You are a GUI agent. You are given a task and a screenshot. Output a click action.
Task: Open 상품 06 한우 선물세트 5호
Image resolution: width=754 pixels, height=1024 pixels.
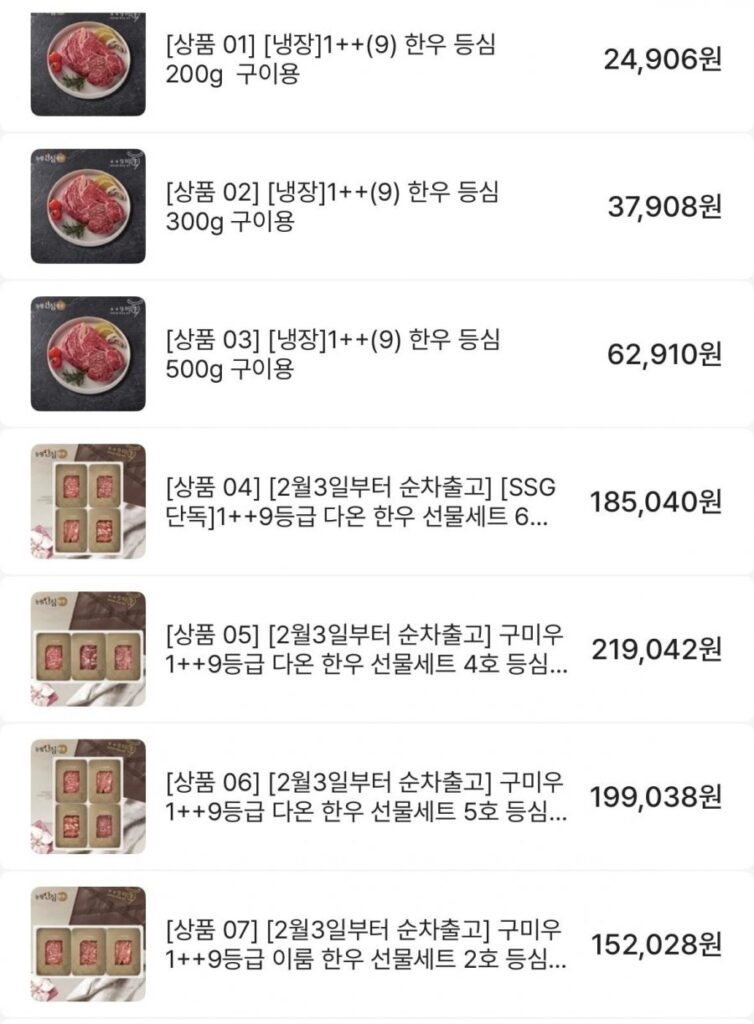[366, 797]
